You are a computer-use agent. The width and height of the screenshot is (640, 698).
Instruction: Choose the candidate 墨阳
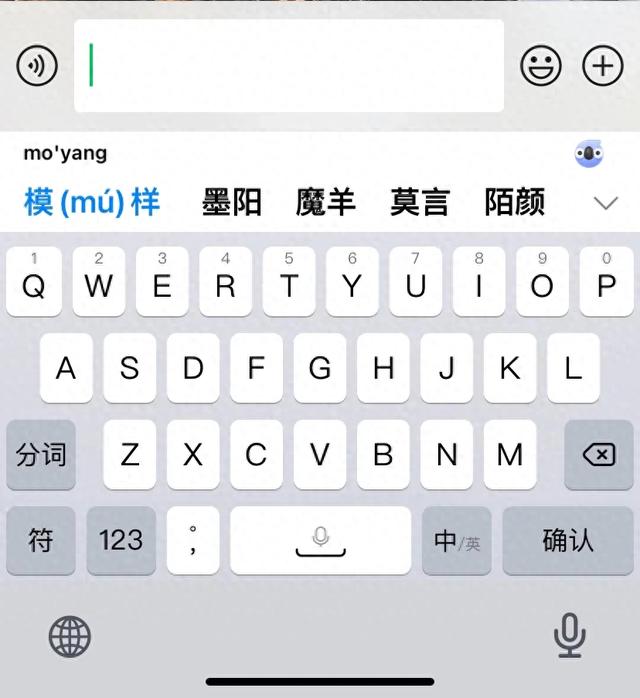231,202
